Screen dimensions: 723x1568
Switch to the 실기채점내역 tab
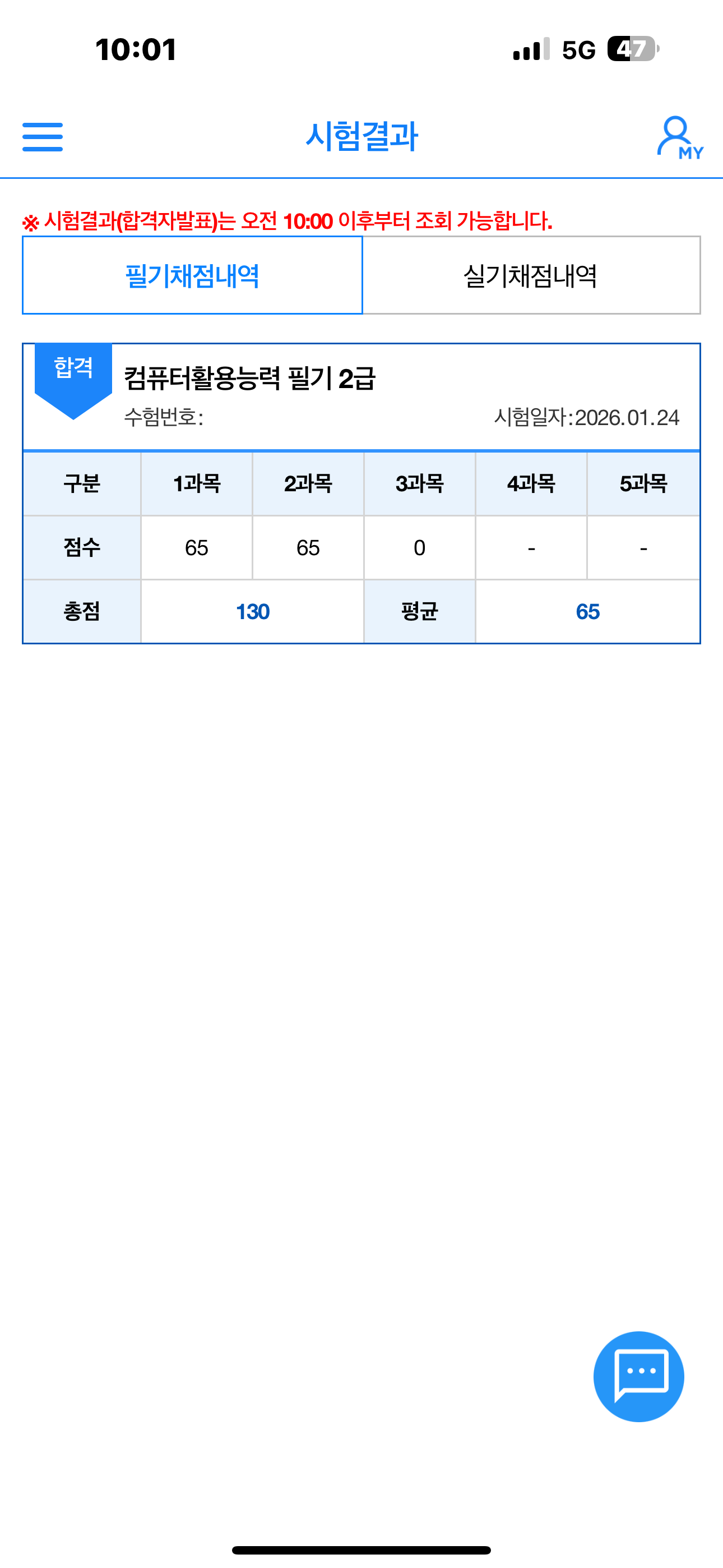click(531, 276)
